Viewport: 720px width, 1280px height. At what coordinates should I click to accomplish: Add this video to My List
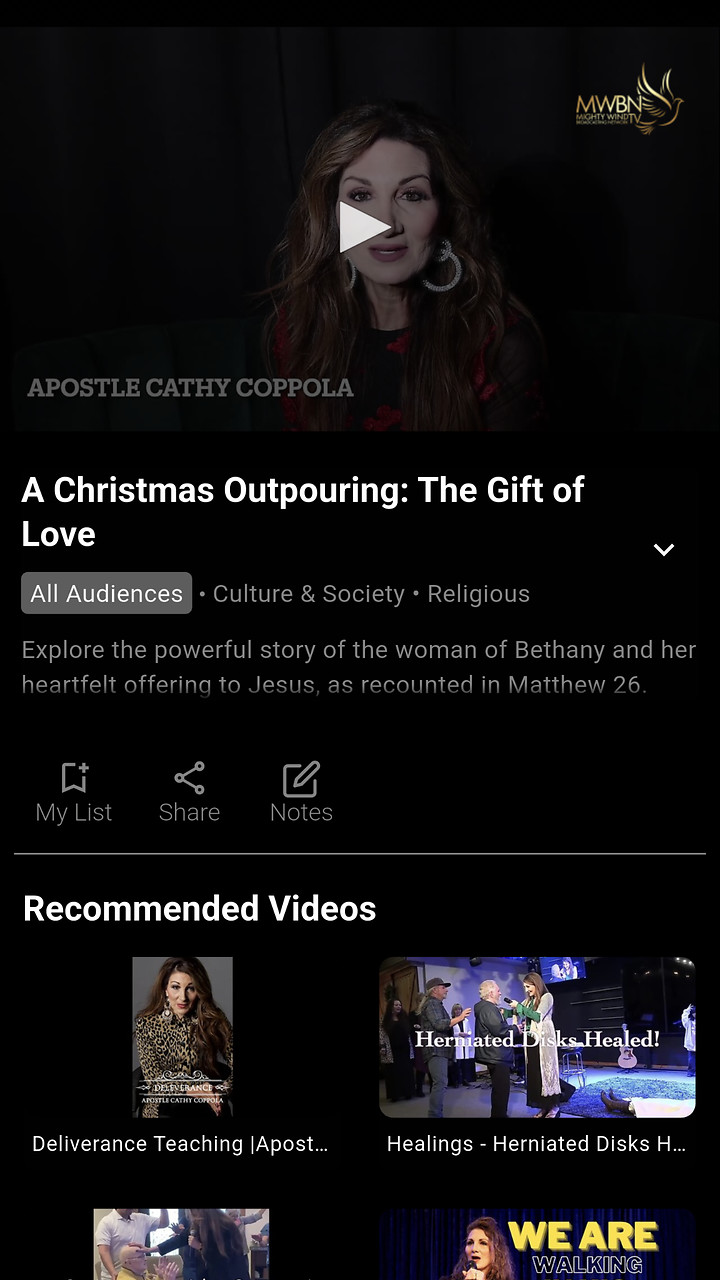point(74,792)
